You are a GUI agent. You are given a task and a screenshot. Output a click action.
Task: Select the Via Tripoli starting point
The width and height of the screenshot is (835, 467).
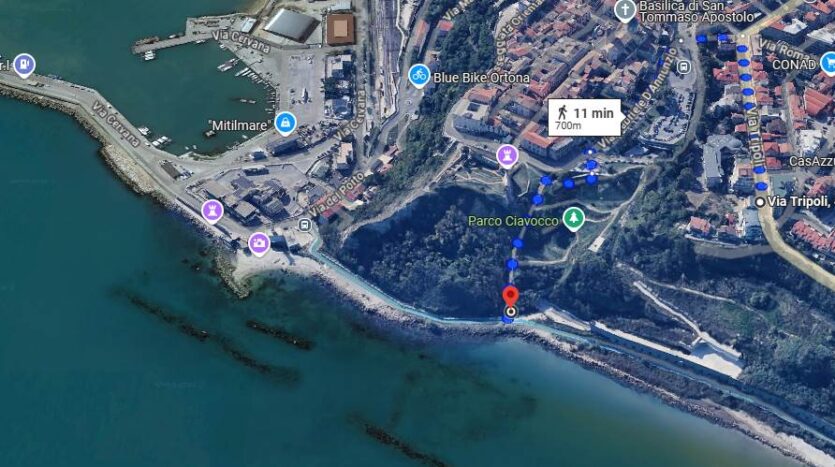761,202
